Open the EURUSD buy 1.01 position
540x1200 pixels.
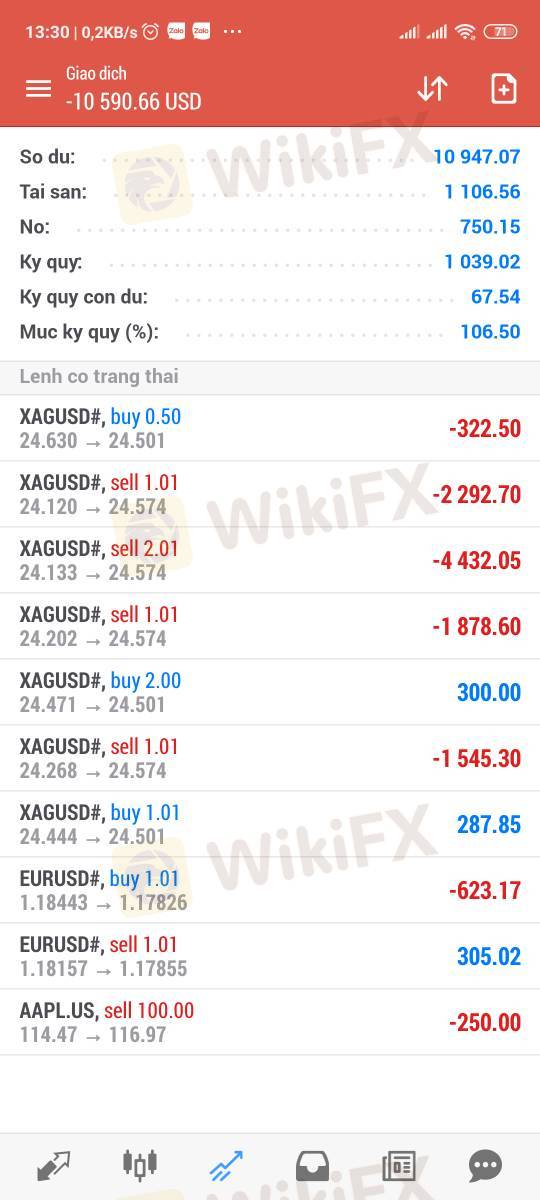(270, 890)
